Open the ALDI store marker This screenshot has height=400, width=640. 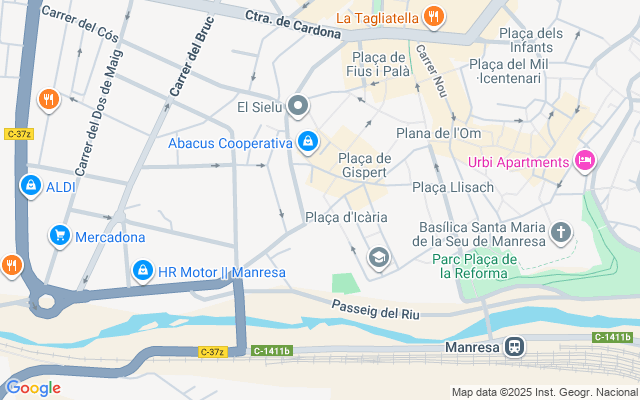click(31, 186)
